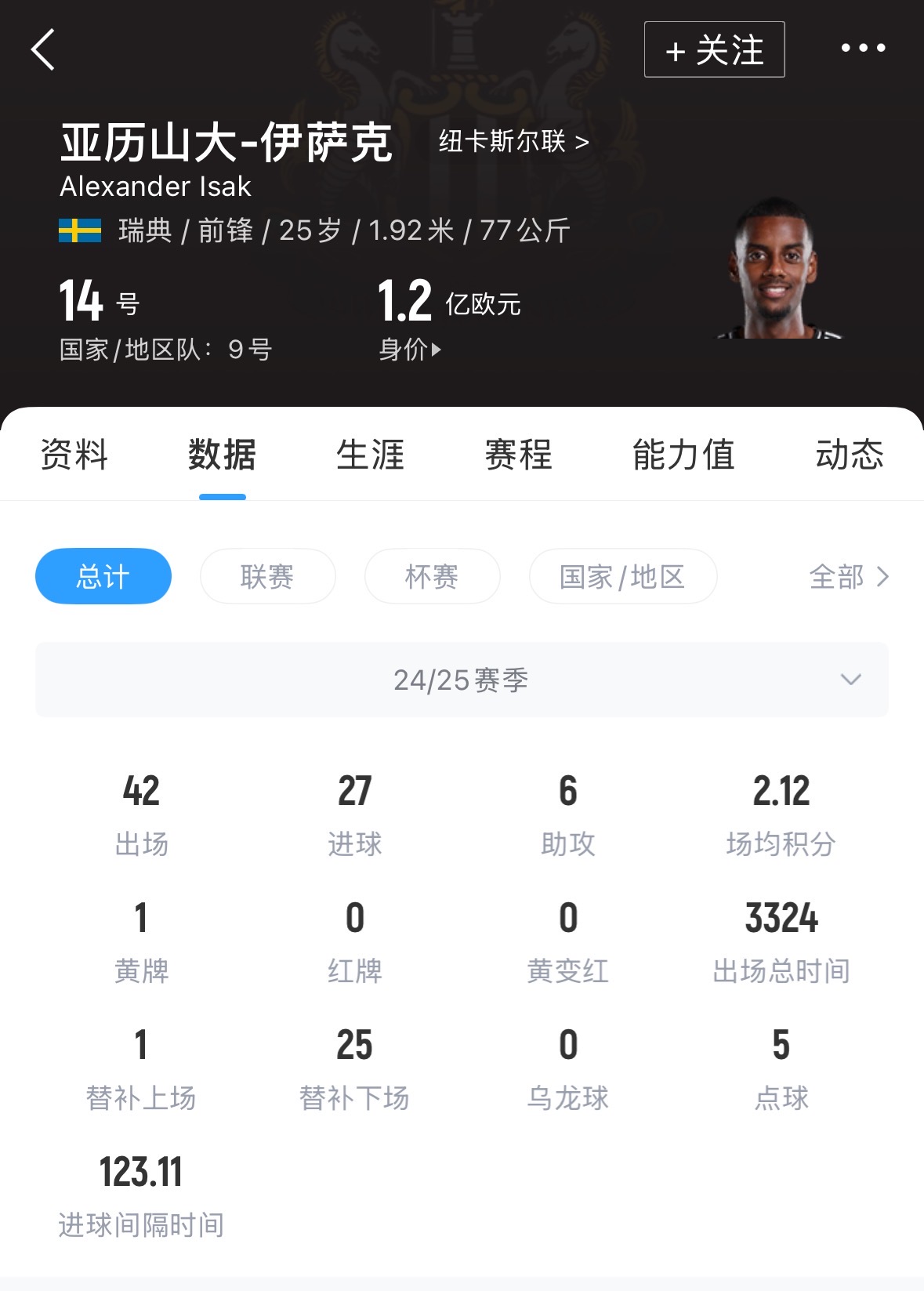Switch to the 赛程 schedule tab
The width and height of the screenshot is (924, 1291).
(518, 455)
